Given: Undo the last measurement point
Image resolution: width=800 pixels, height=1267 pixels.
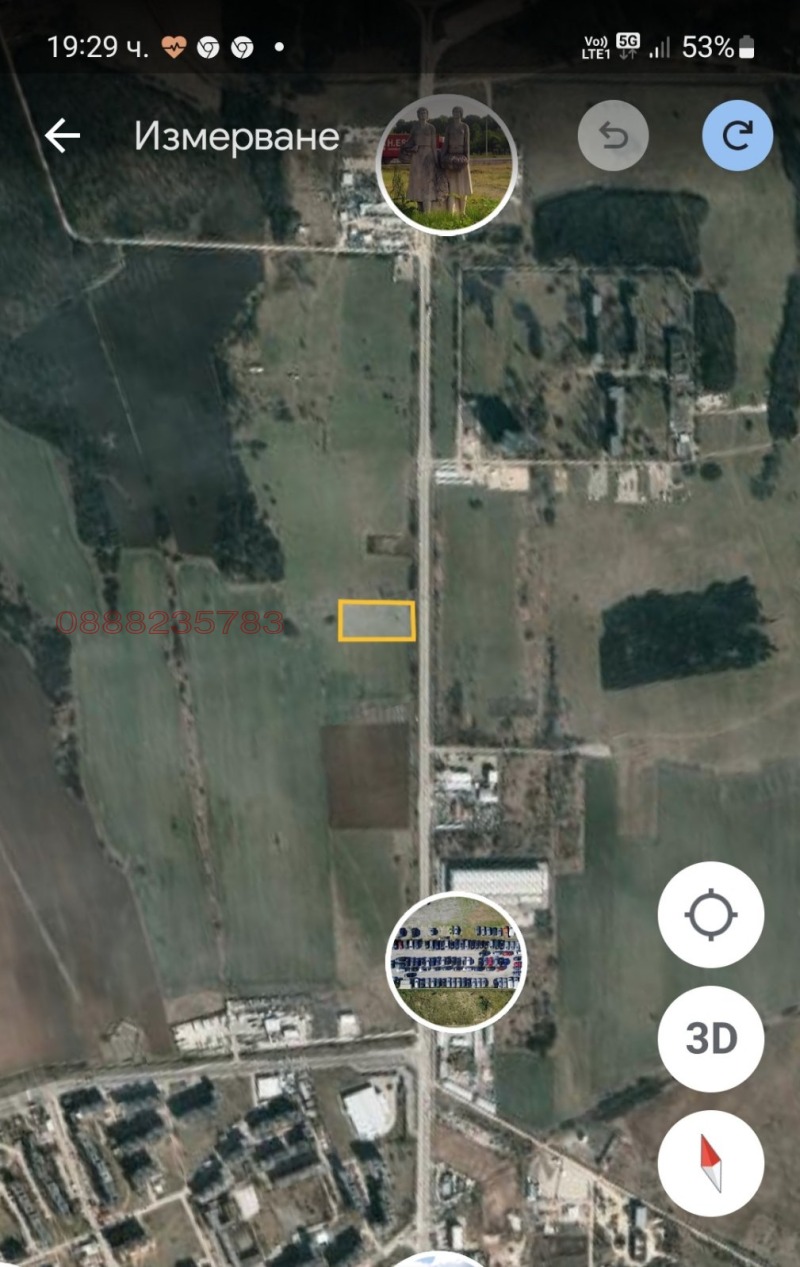Looking at the screenshot, I should pos(613,136).
